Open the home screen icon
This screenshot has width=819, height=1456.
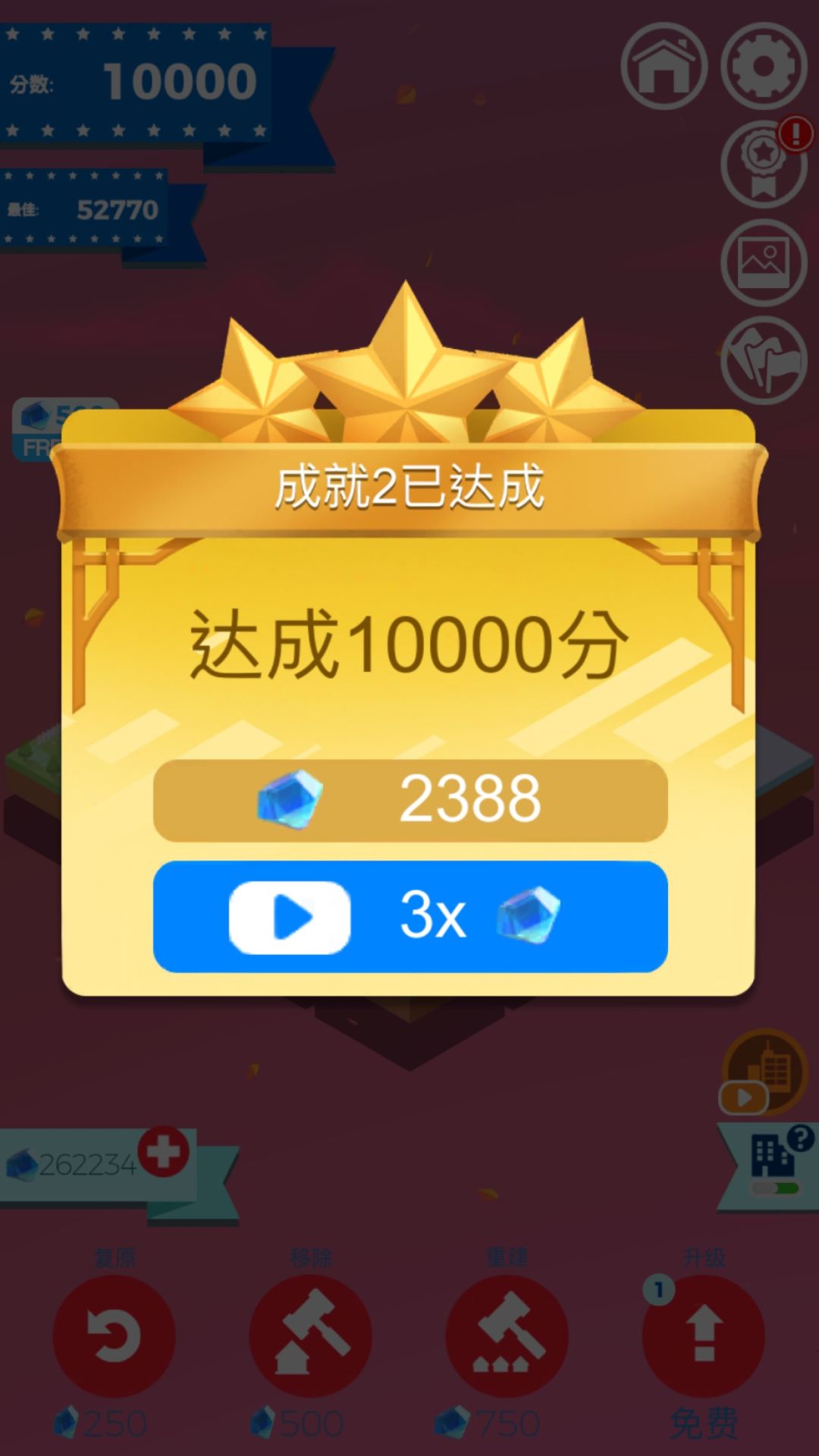664,67
